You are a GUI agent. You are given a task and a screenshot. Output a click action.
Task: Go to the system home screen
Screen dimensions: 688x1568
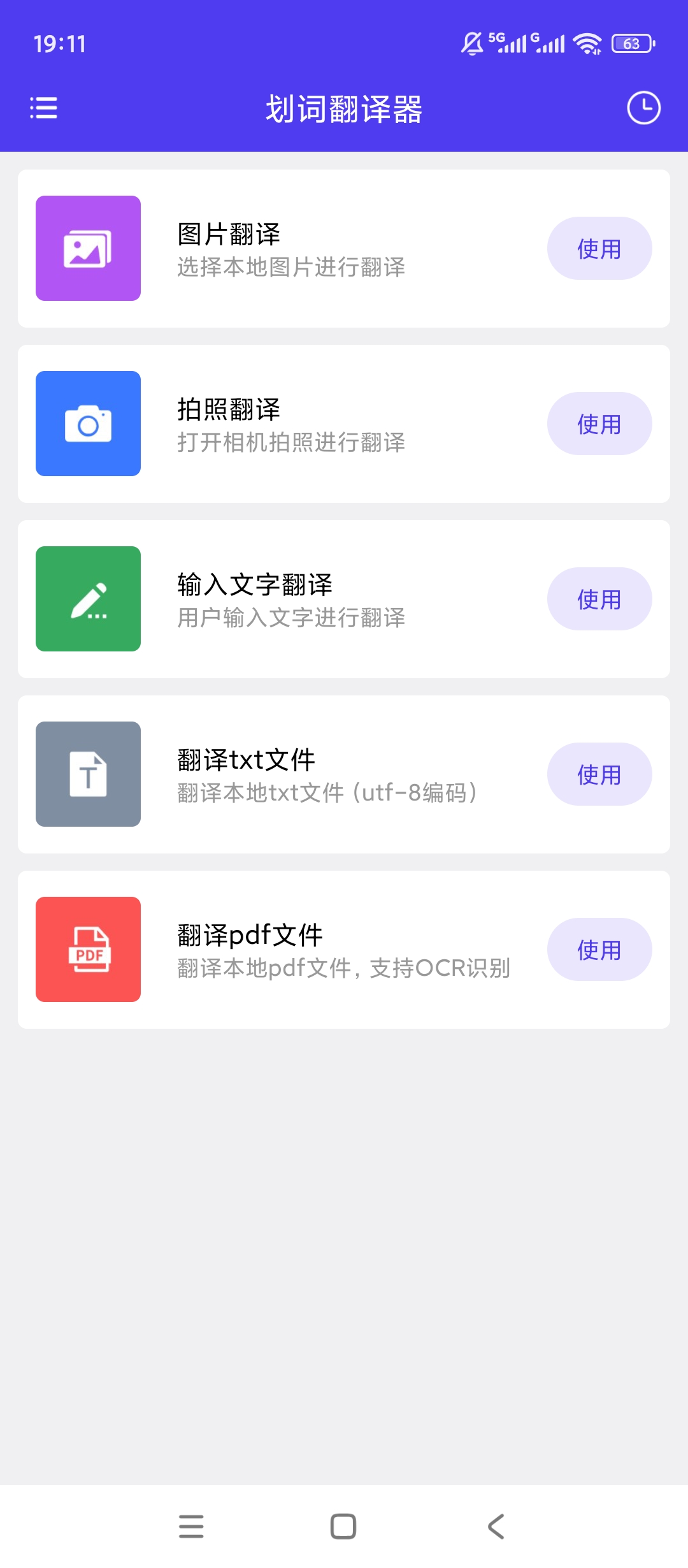click(x=343, y=1527)
